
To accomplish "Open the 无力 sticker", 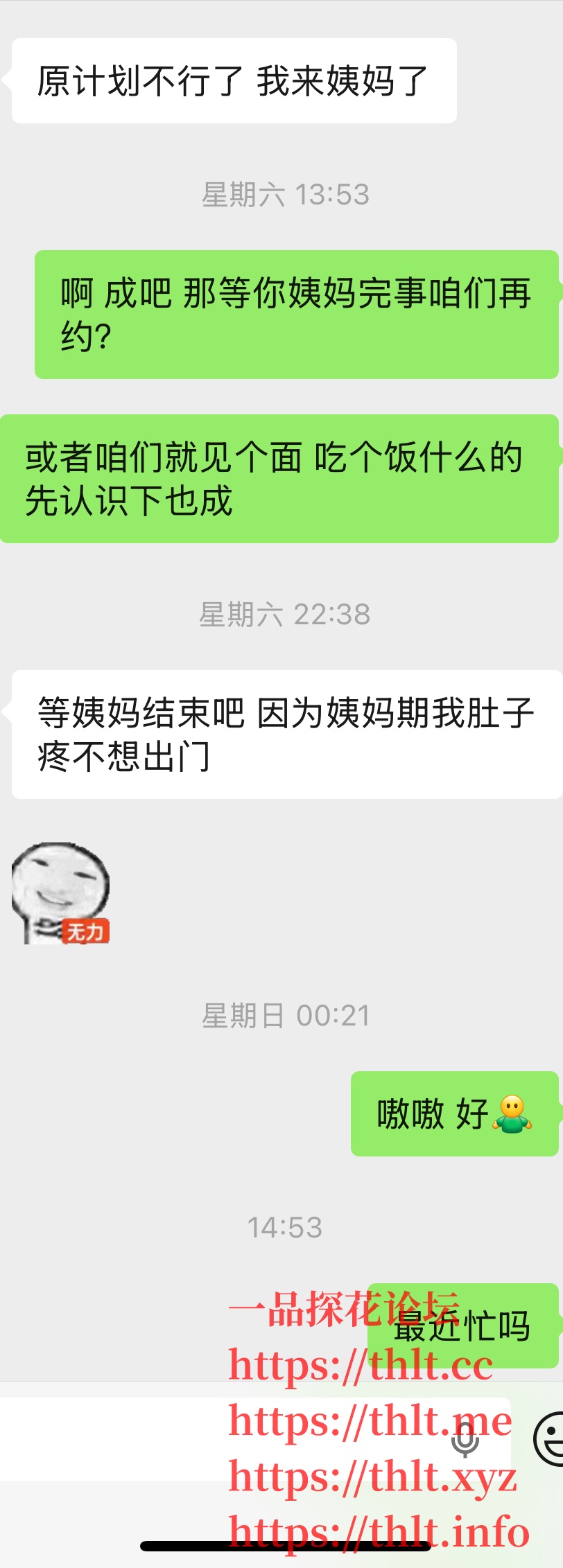I will tap(61, 893).
